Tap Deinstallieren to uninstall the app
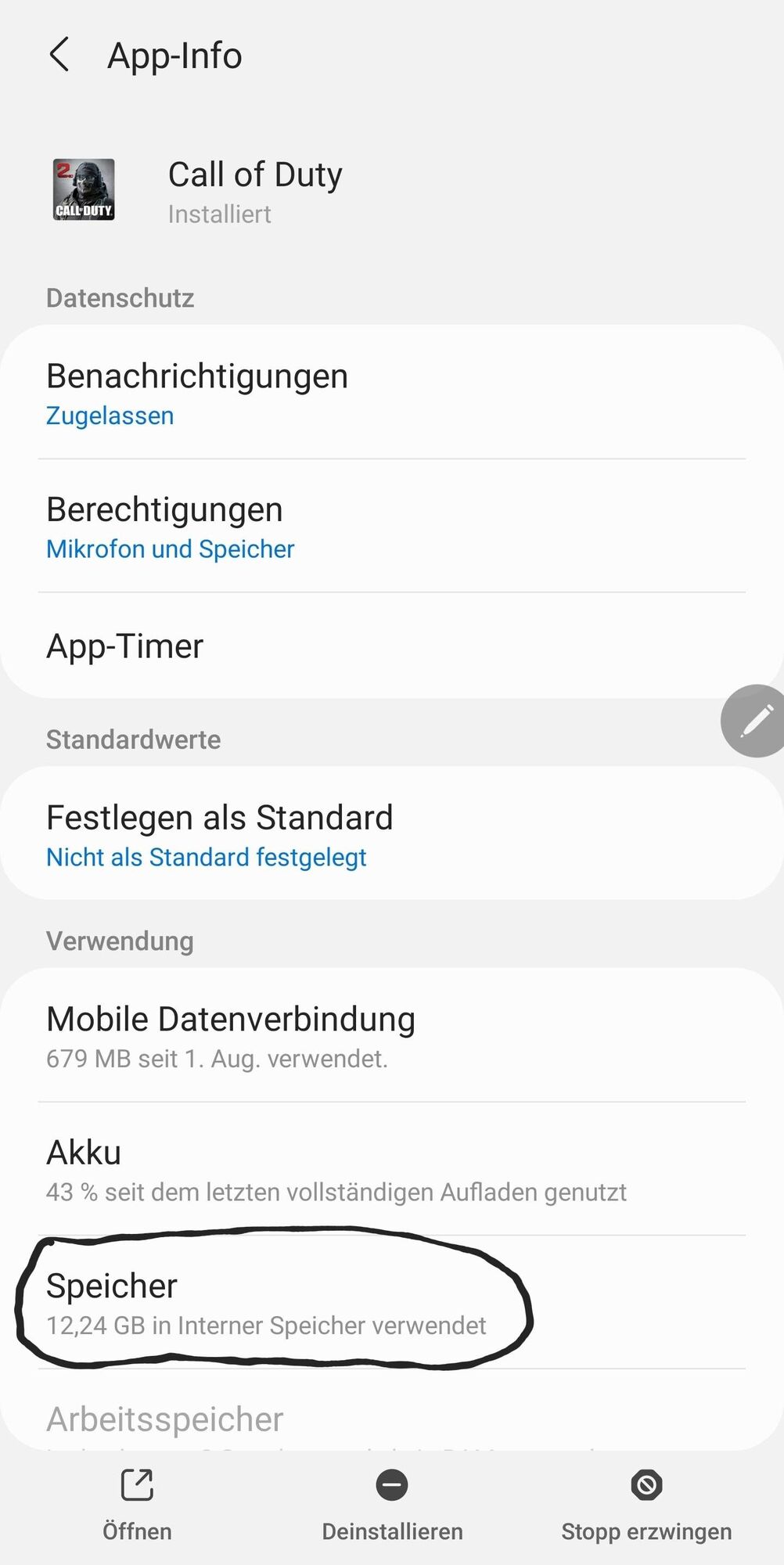The image size is (784, 1565). click(x=392, y=1504)
